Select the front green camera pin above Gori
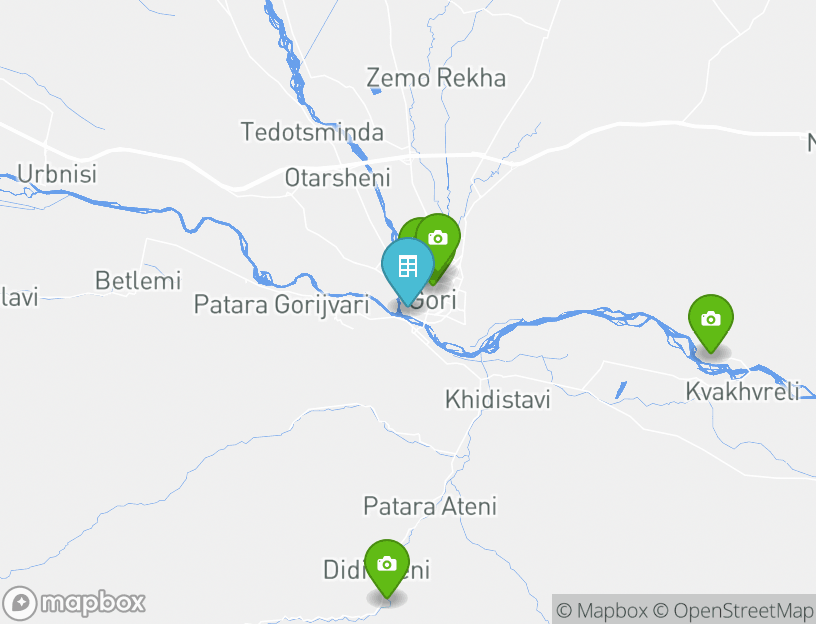Screen dimensions: 816x624 (x=438, y=238)
